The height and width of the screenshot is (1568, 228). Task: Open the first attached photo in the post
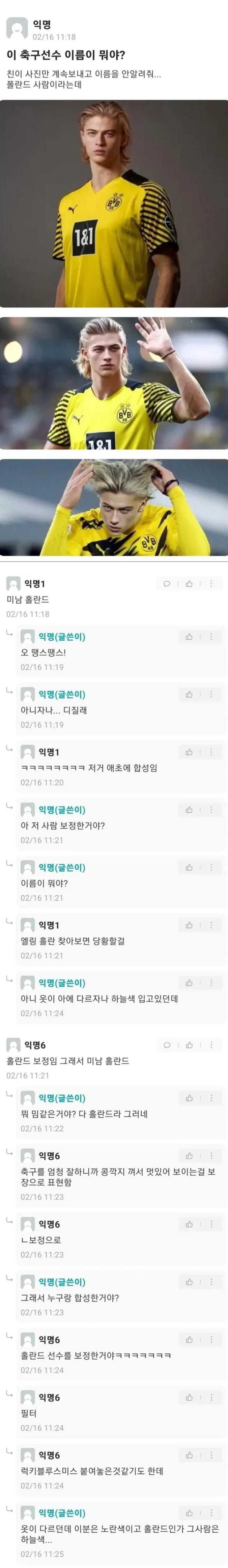tap(114, 203)
